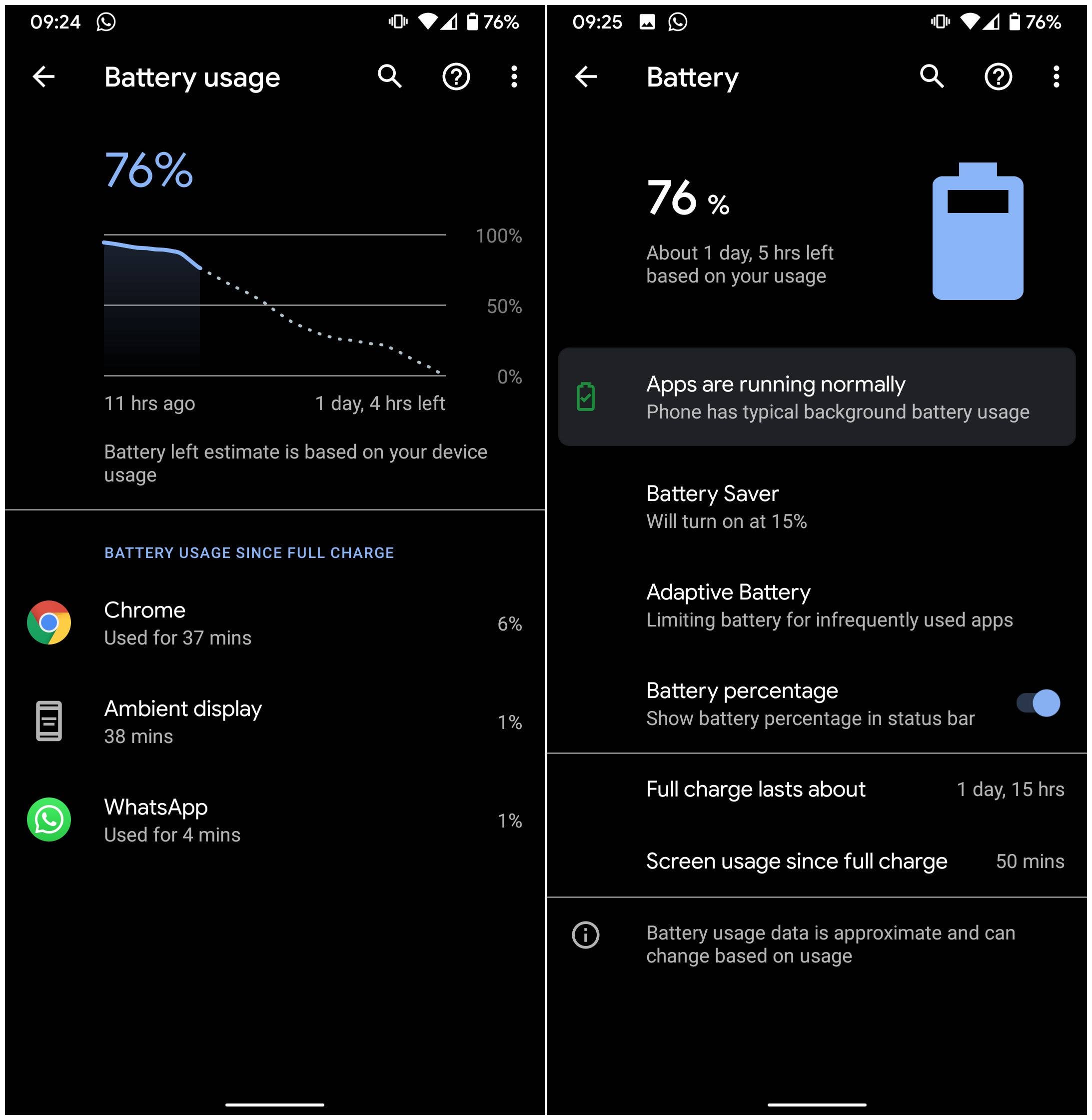Go back from the Battery screen
Screen dimensions: 1092x1120
(x=586, y=76)
